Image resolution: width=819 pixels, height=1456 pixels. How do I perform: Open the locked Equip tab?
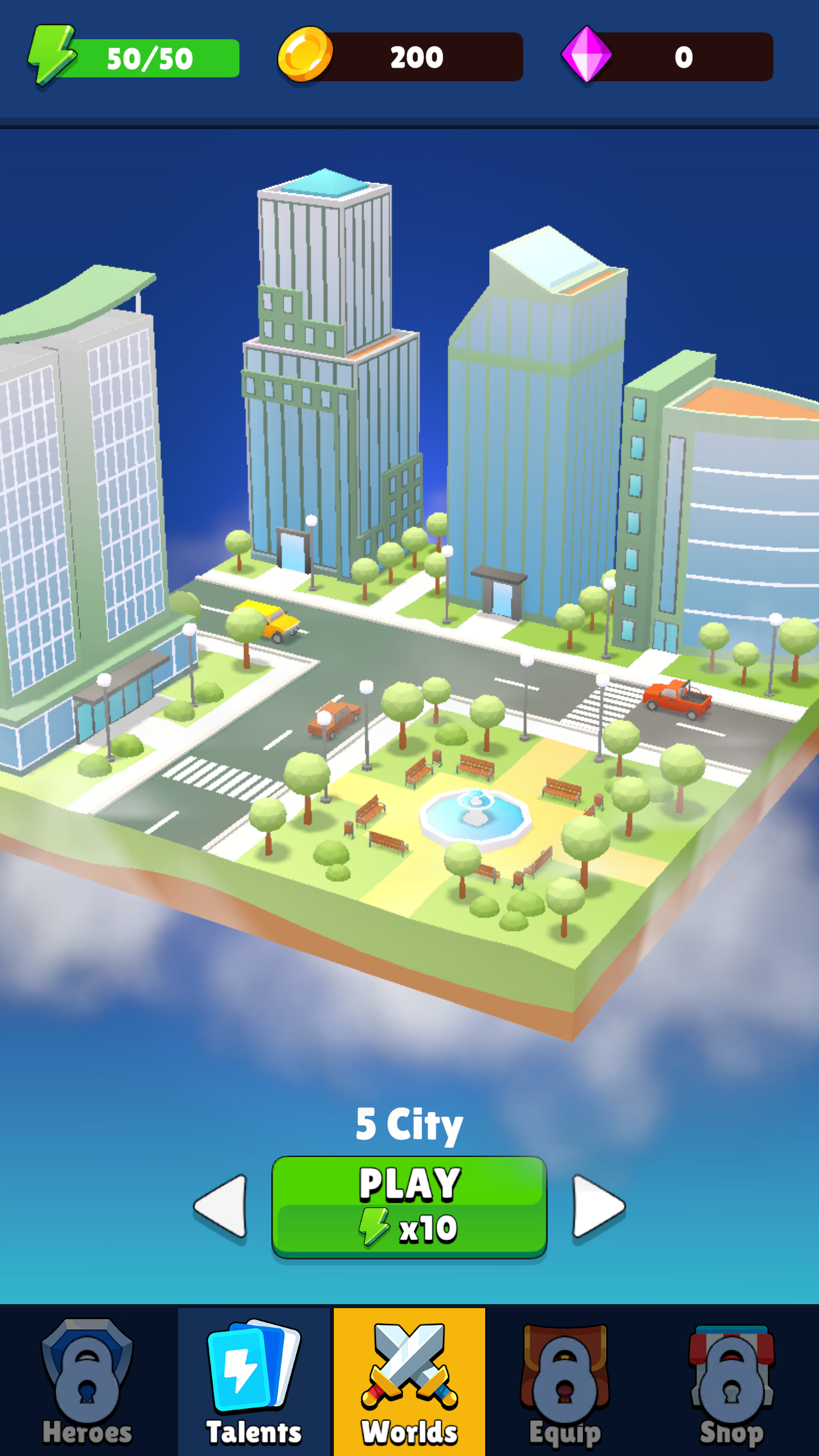tap(565, 1382)
